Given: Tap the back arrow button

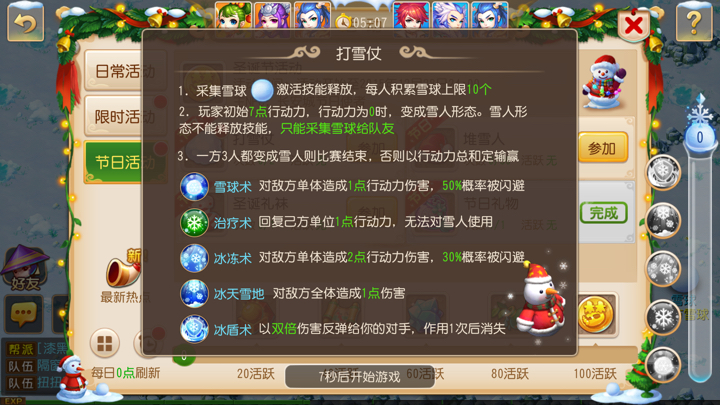Looking at the screenshot, I should click(x=25, y=21).
